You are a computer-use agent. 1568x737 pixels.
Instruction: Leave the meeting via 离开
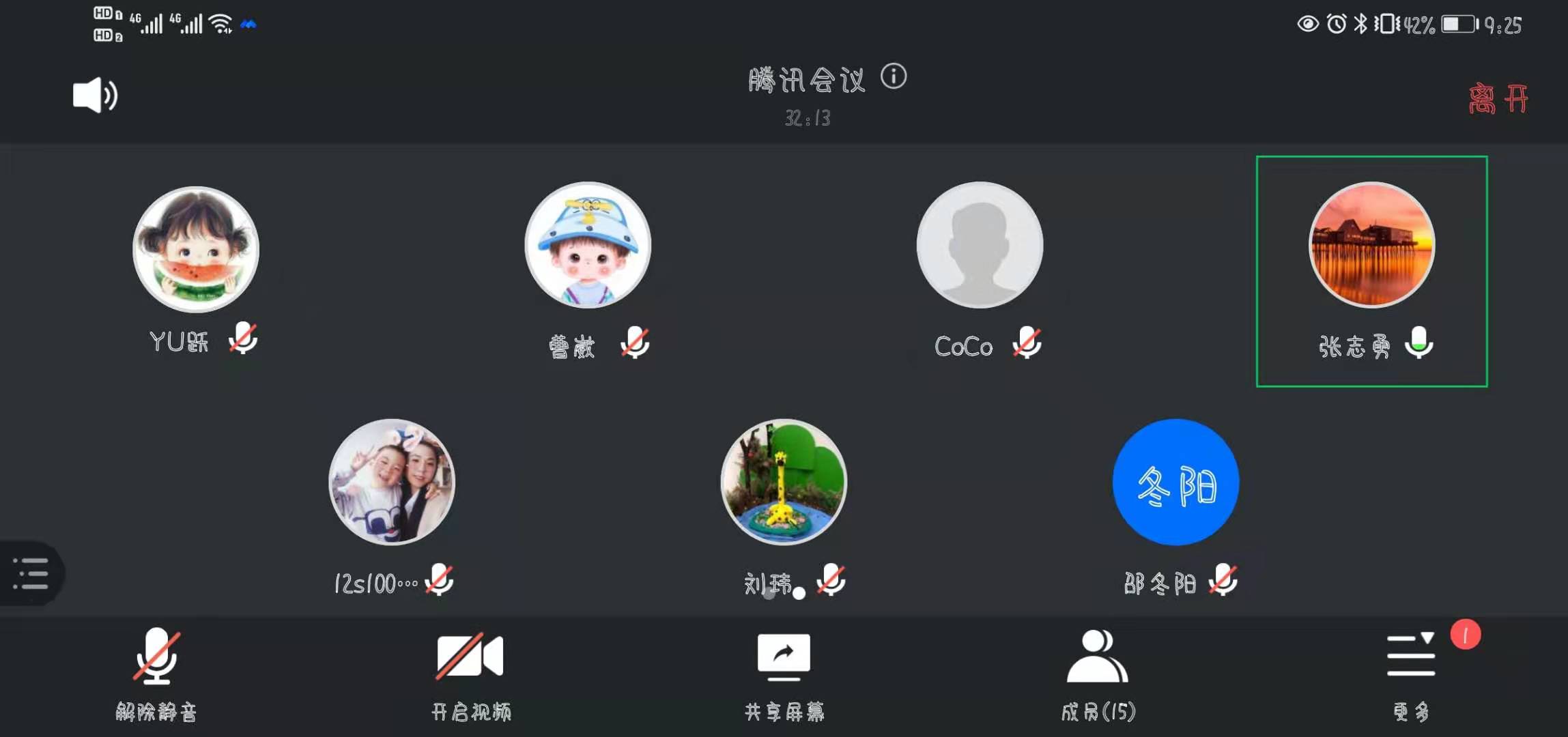tap(1498, 99)
